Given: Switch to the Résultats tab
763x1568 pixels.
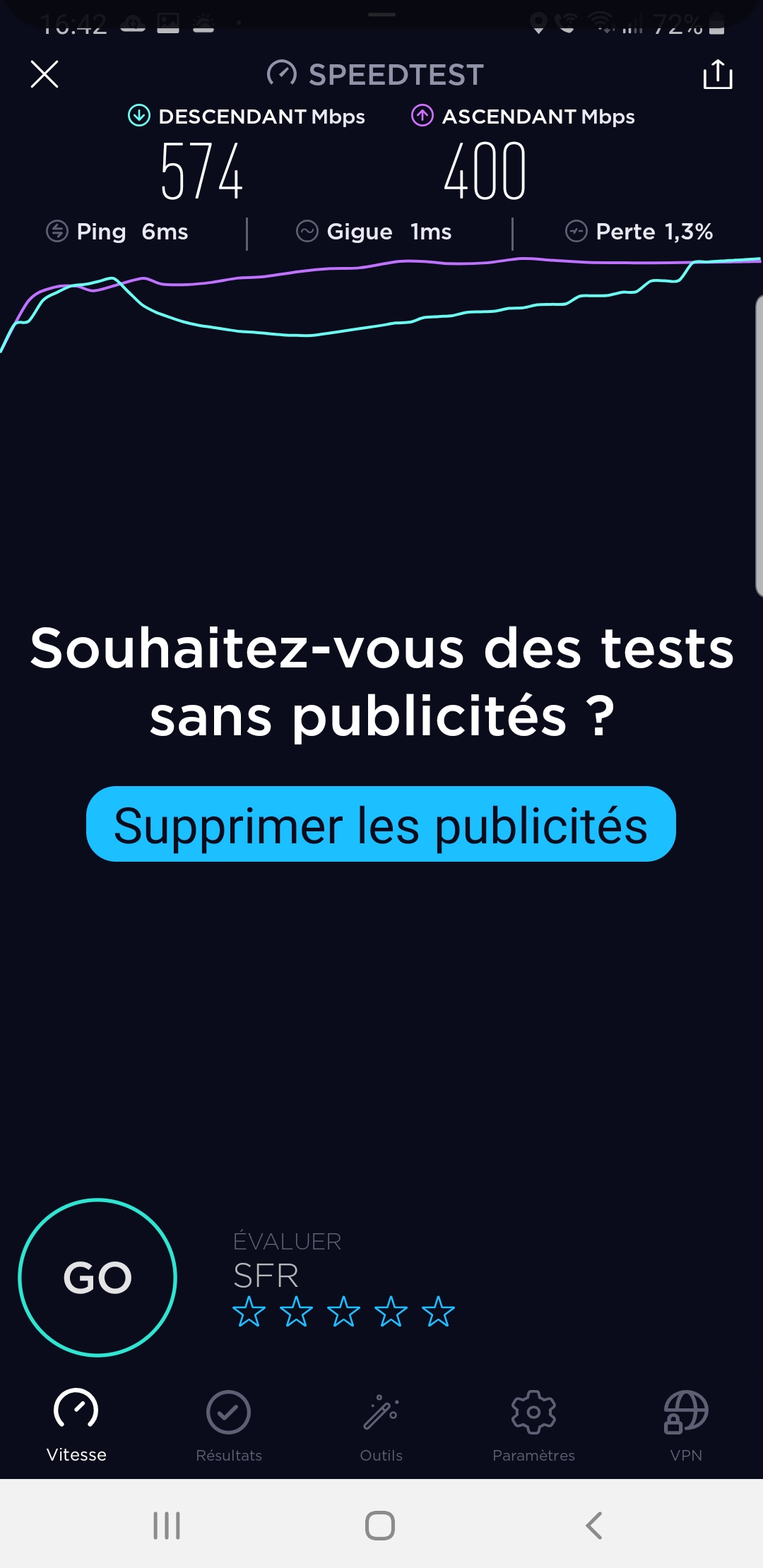Looking at the screenshot, I should (228, 1425).
